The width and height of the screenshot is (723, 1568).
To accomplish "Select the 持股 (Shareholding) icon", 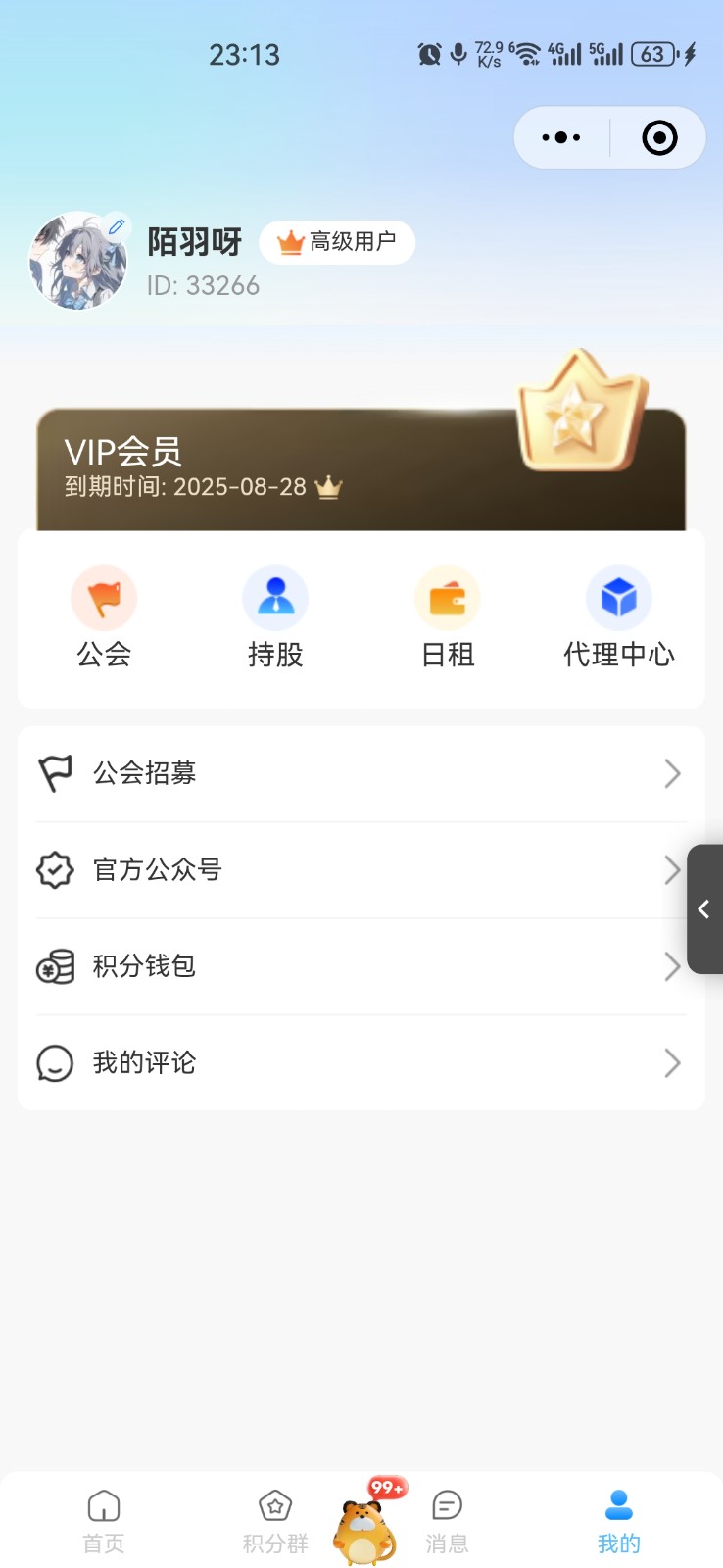I will click(275, 596).
